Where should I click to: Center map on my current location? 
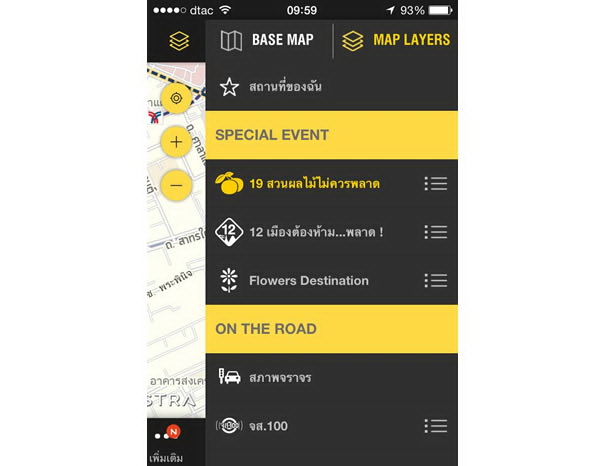pos(176,98)
